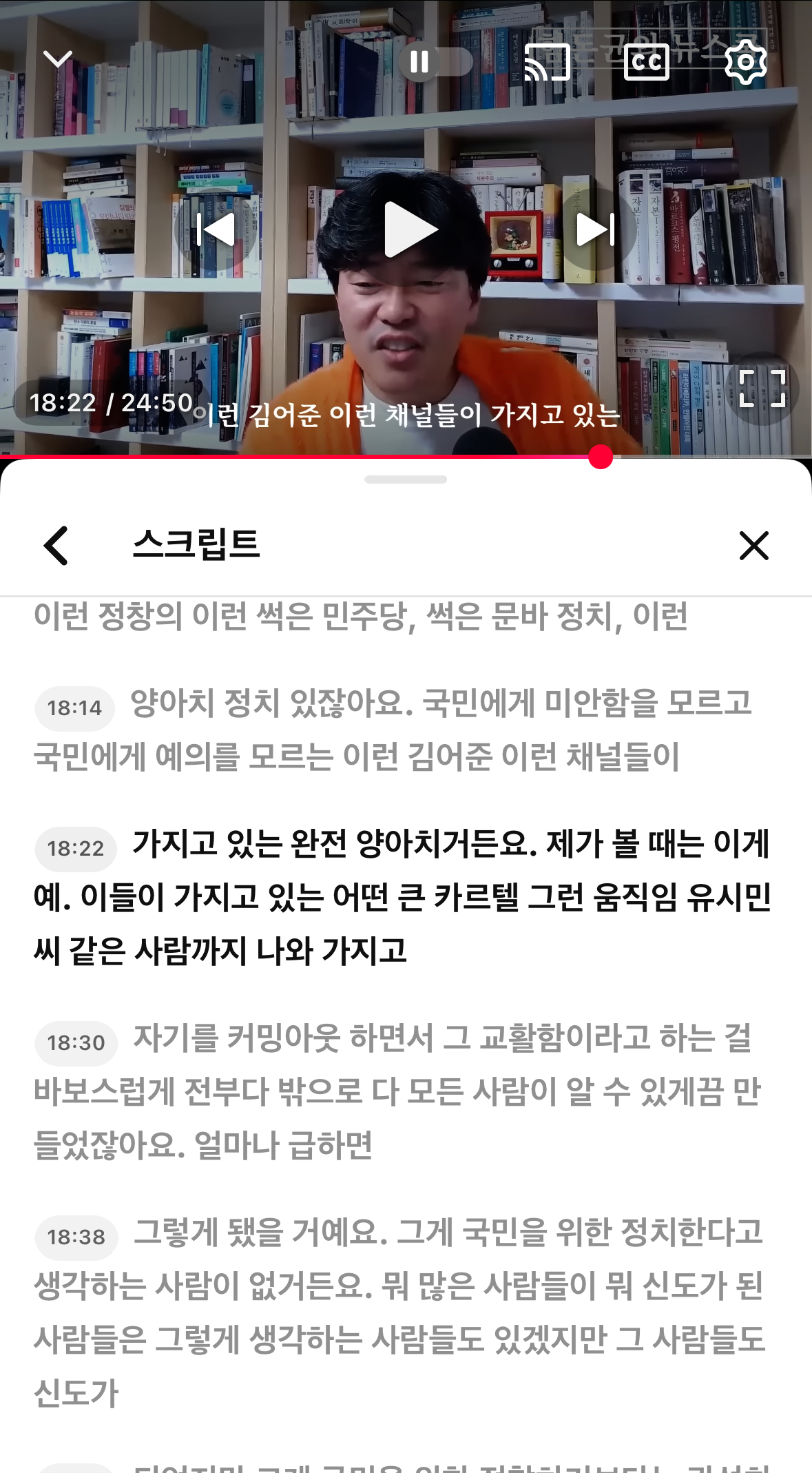Screen dimensions: 812x1473
Task: Go back to the previous video
Action: click(x=216, y=229)
